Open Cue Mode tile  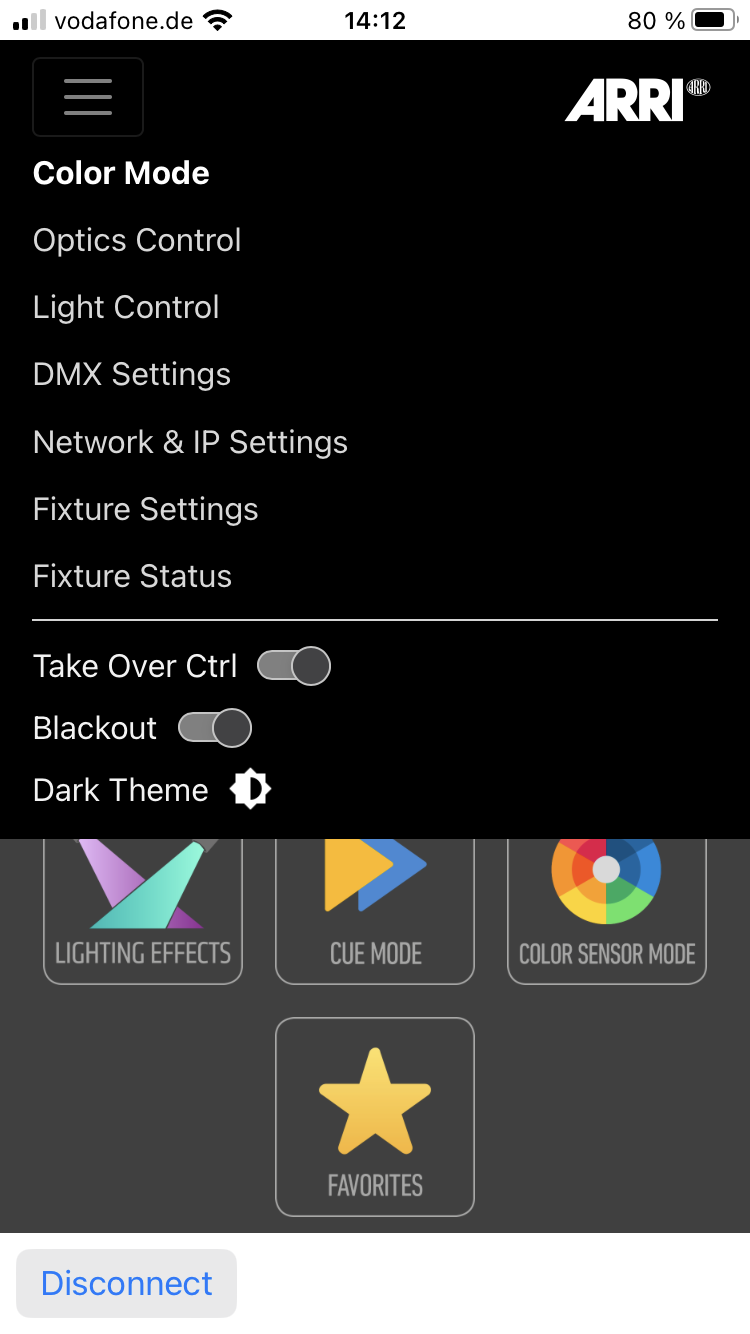click(x=375, y=910)
